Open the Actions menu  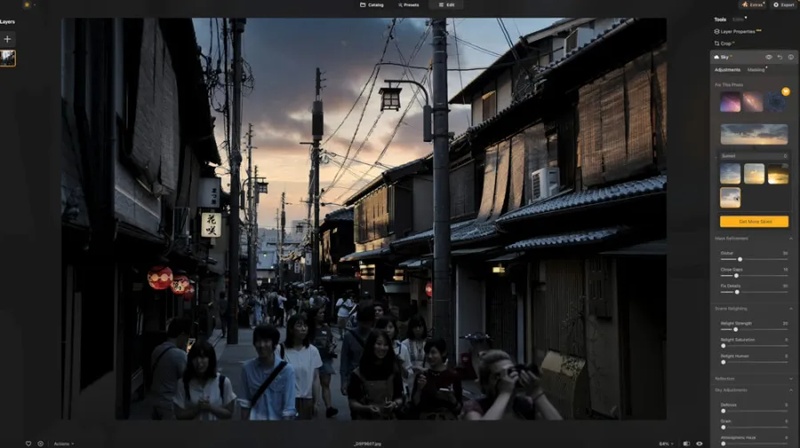(62, 443)
